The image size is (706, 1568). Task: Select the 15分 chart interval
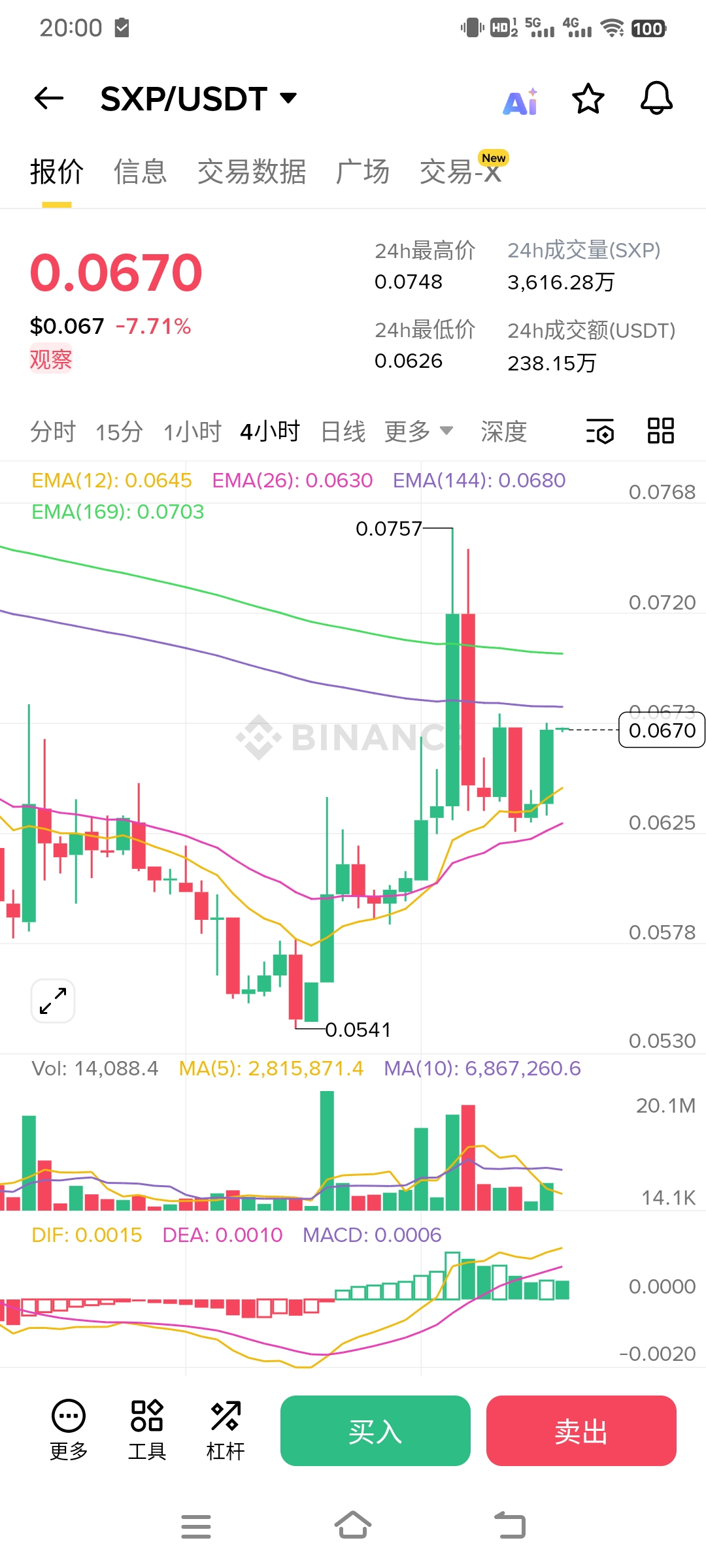coord(119,432)
